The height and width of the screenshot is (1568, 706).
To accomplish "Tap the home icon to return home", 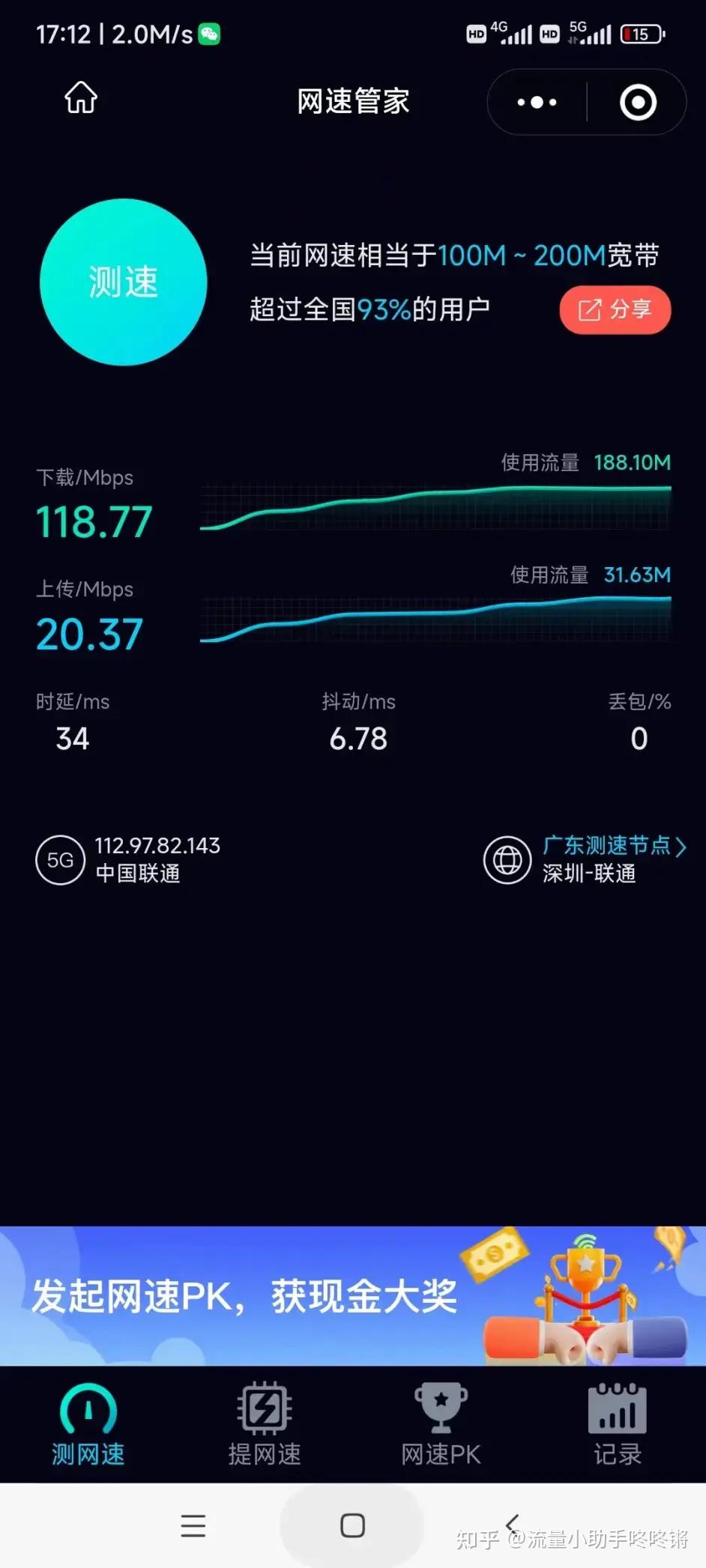I will pyautogui.click(x=79, y=98).
